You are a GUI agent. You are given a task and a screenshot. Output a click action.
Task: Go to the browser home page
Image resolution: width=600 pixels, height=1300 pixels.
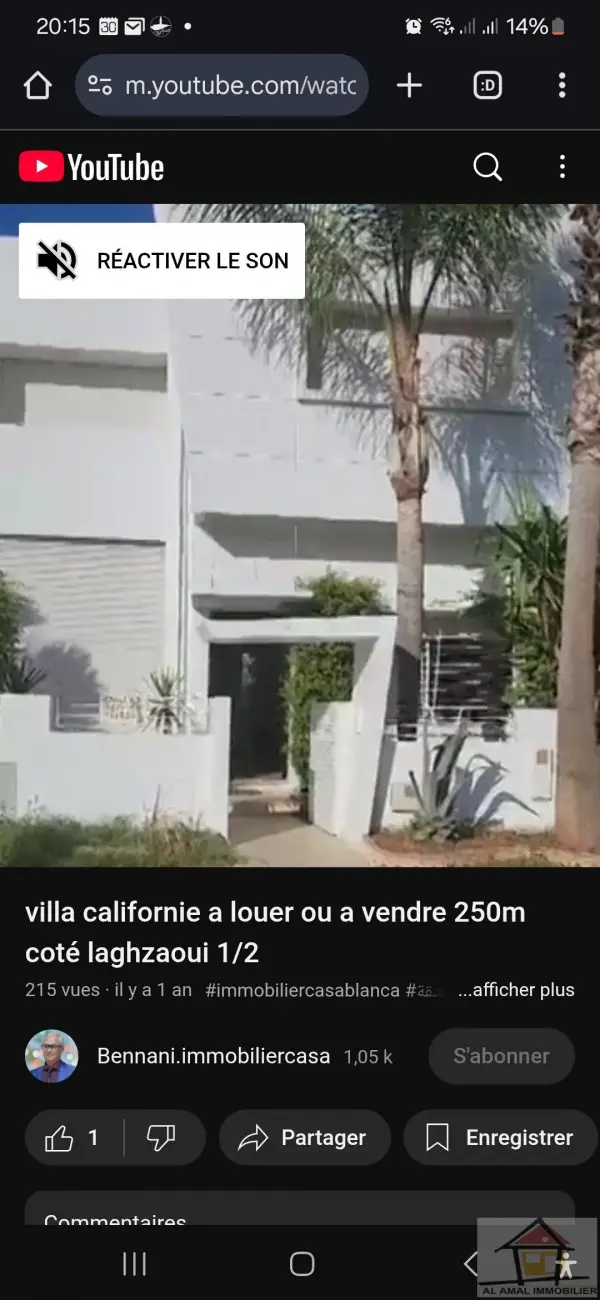click(x=37, y=86)
